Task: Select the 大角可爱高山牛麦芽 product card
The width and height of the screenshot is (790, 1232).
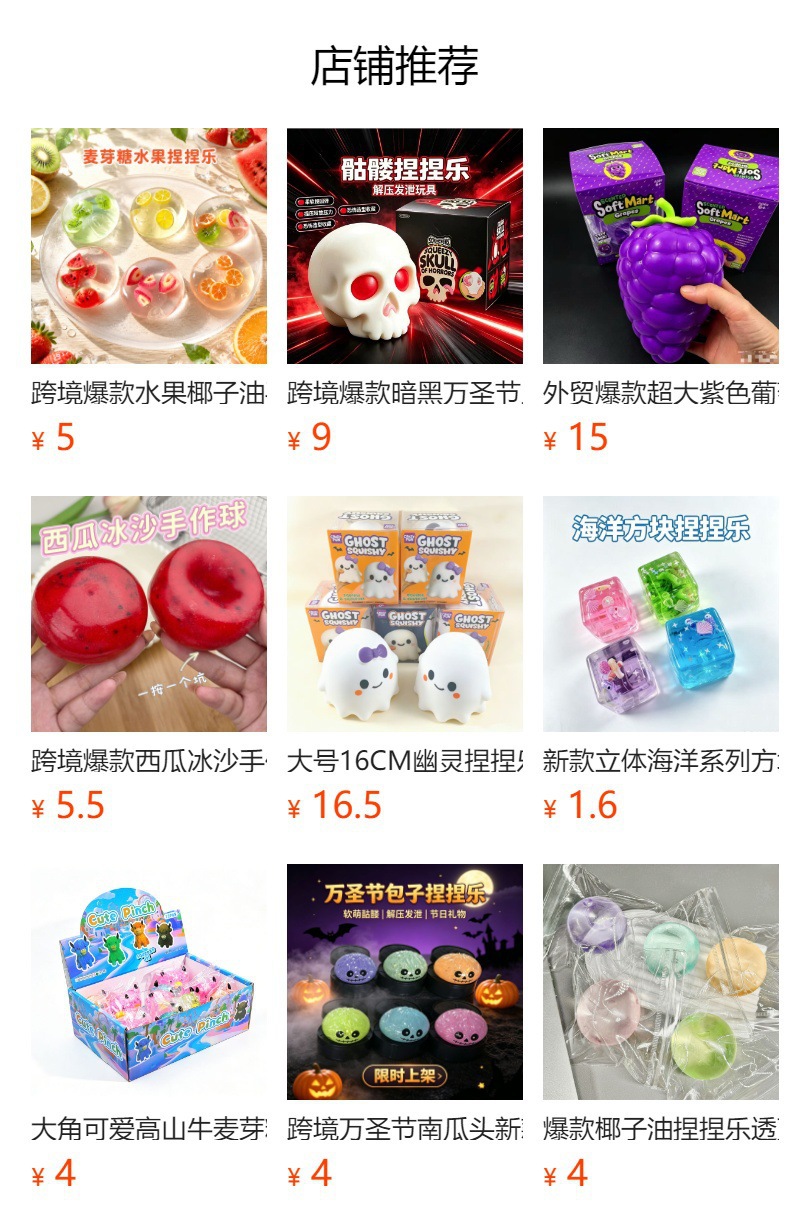Action: point(149,1028)
